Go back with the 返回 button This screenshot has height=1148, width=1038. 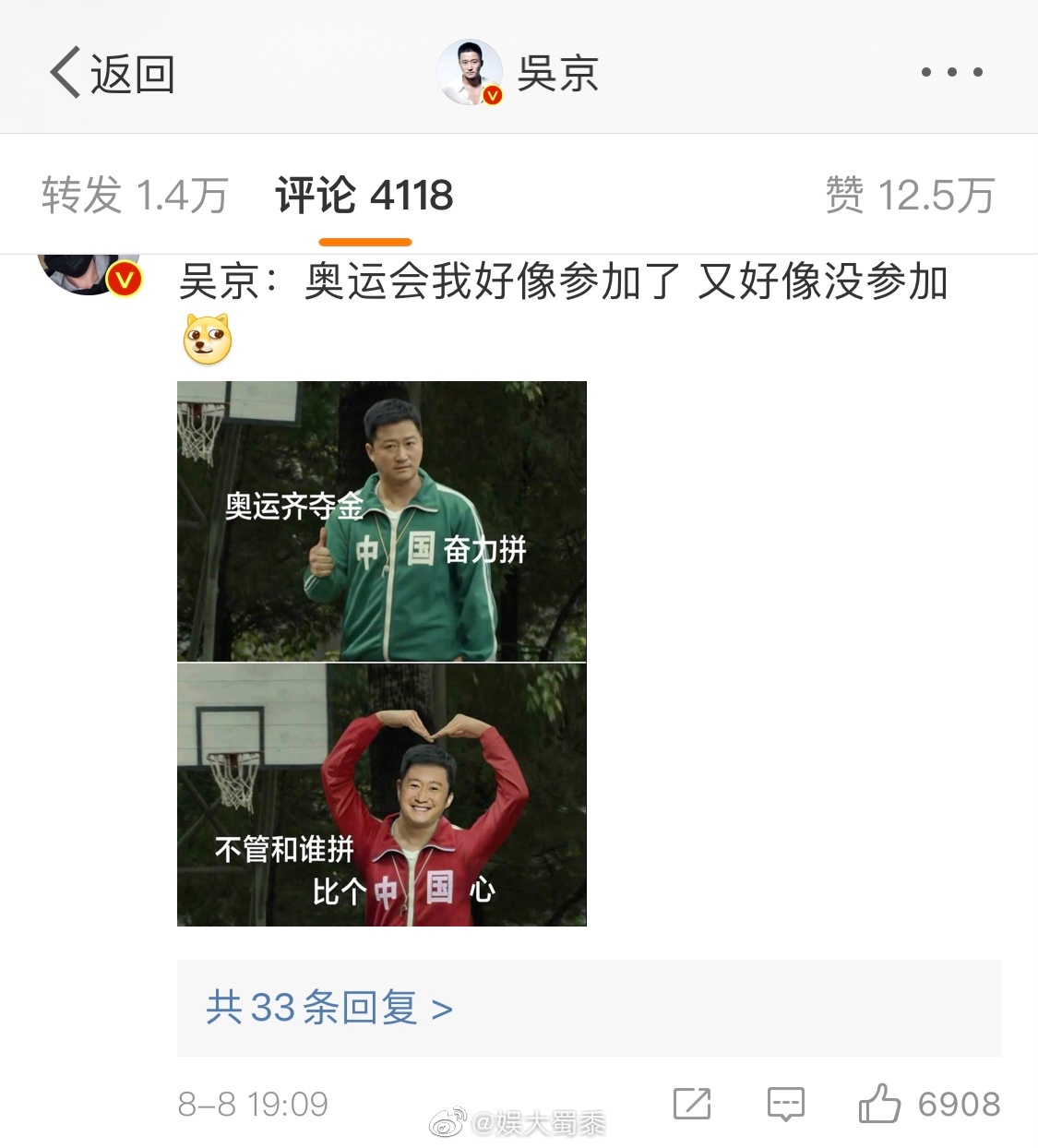click(113, 74)
